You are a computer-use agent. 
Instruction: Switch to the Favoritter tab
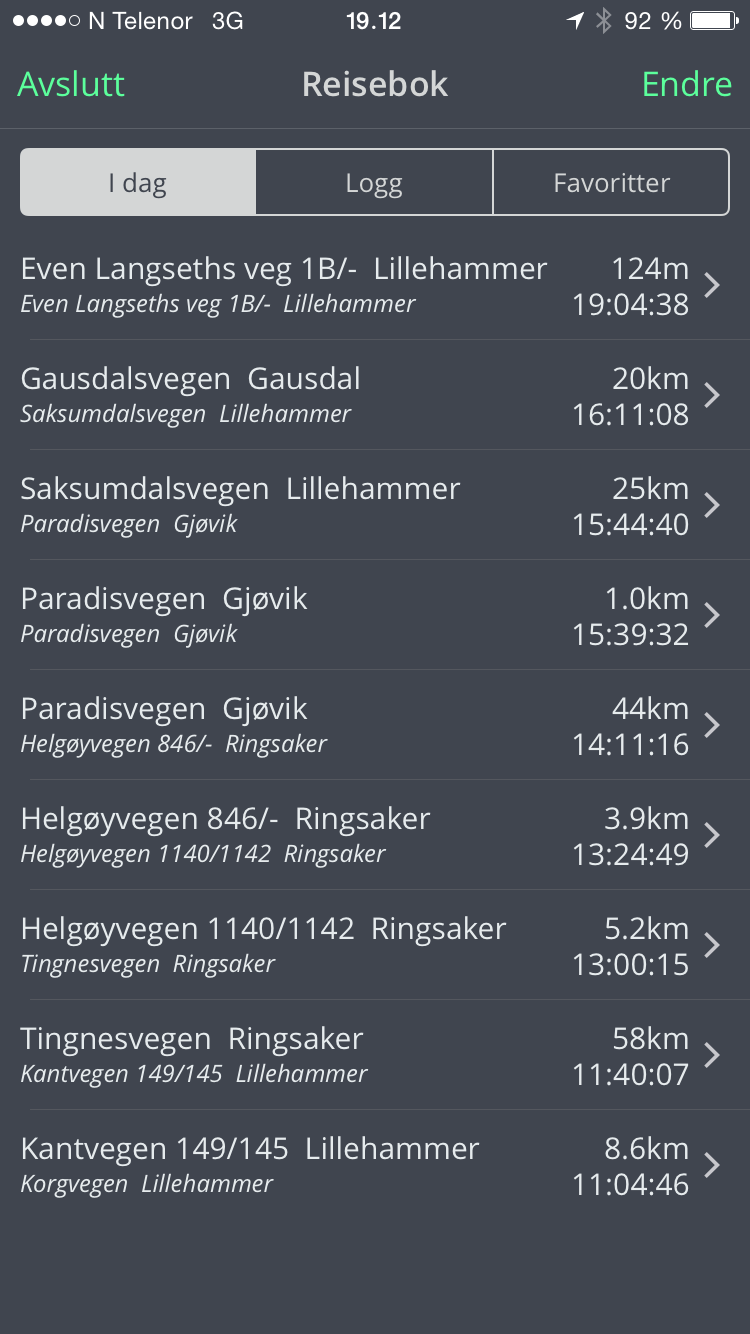pyautogui.click(x=611, y=183)
